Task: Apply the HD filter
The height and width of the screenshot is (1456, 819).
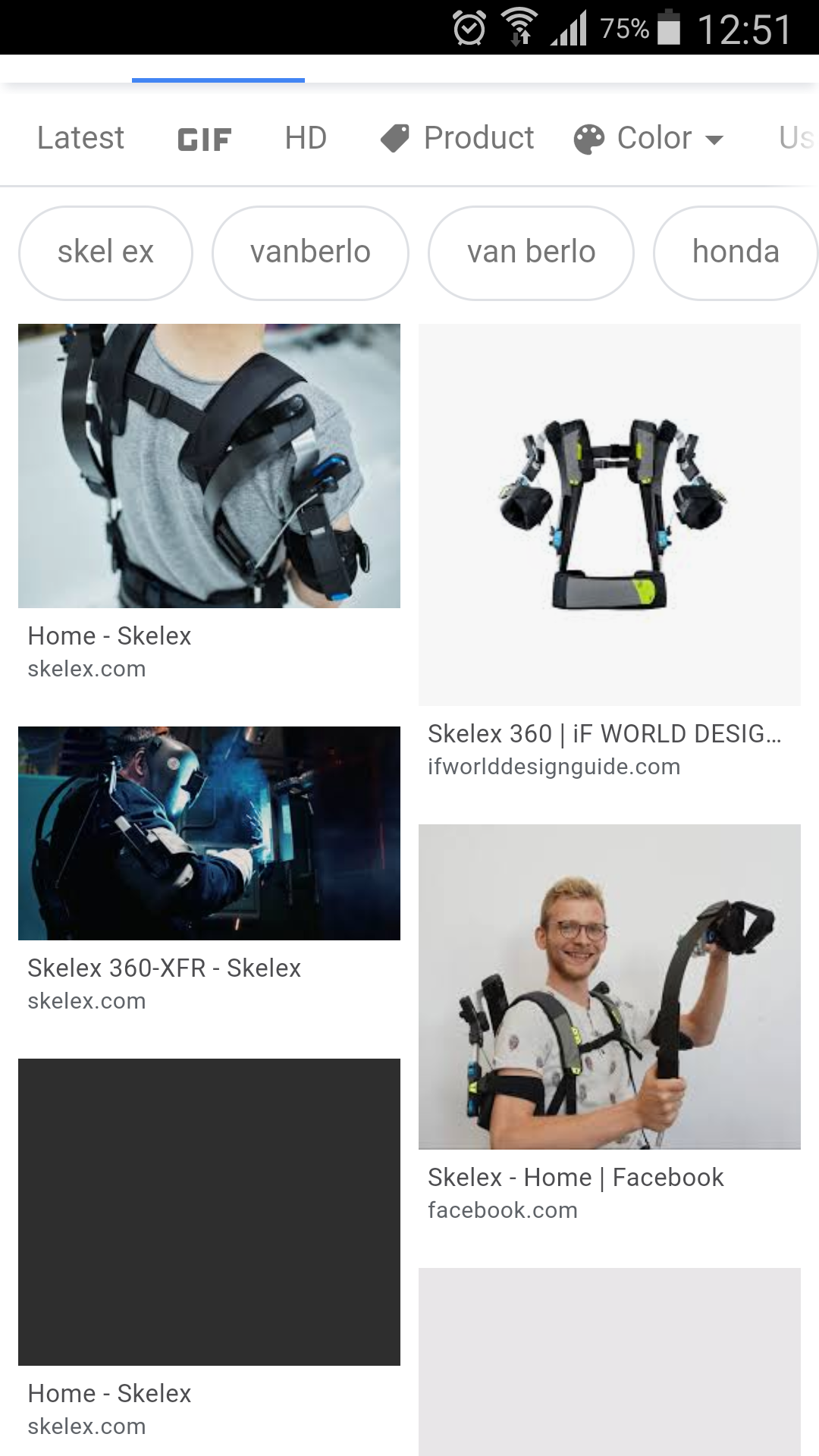Action: click(306, 138)
